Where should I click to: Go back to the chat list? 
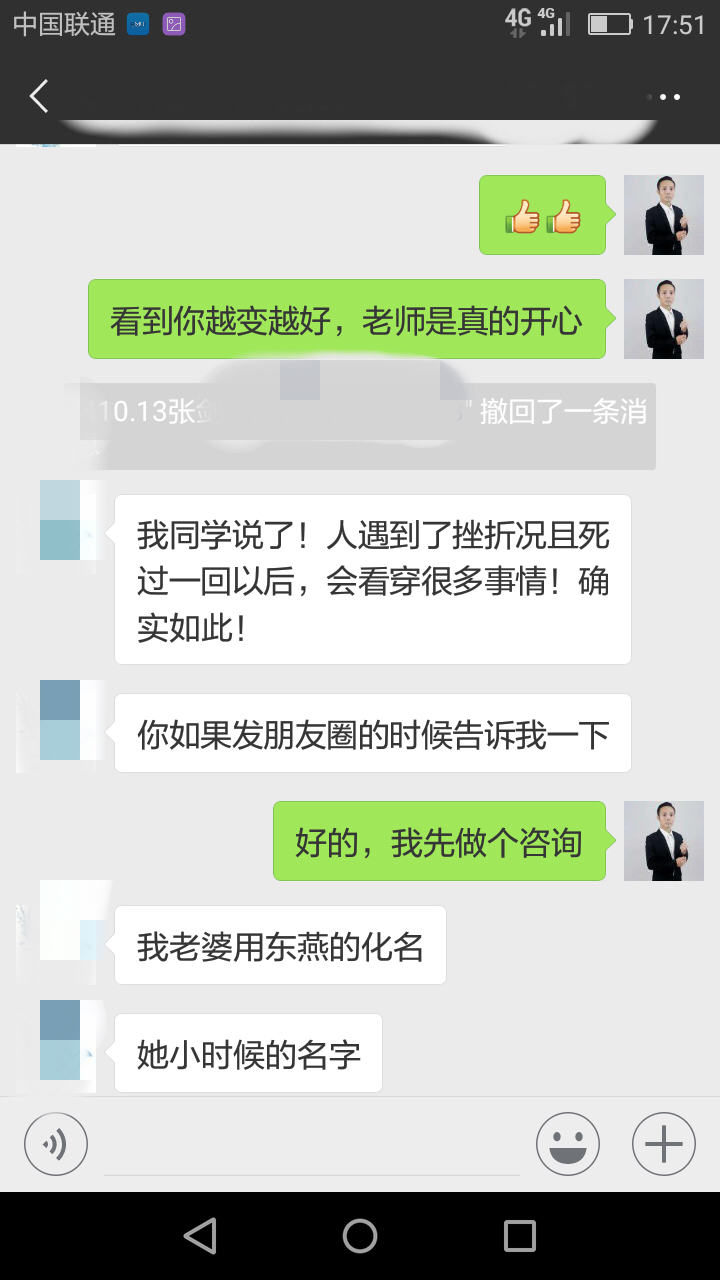[39, 97]
